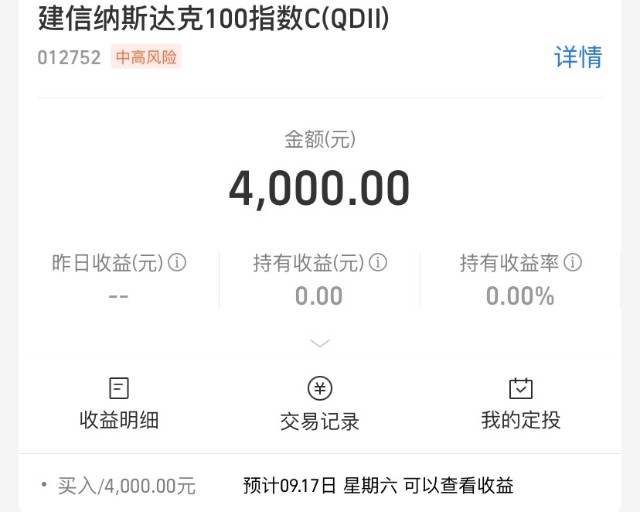Image resolution: width=640 pixels, height=512 pixels.
Task: Tap the info icon beside 昨日收益
Action: (177, 263)
